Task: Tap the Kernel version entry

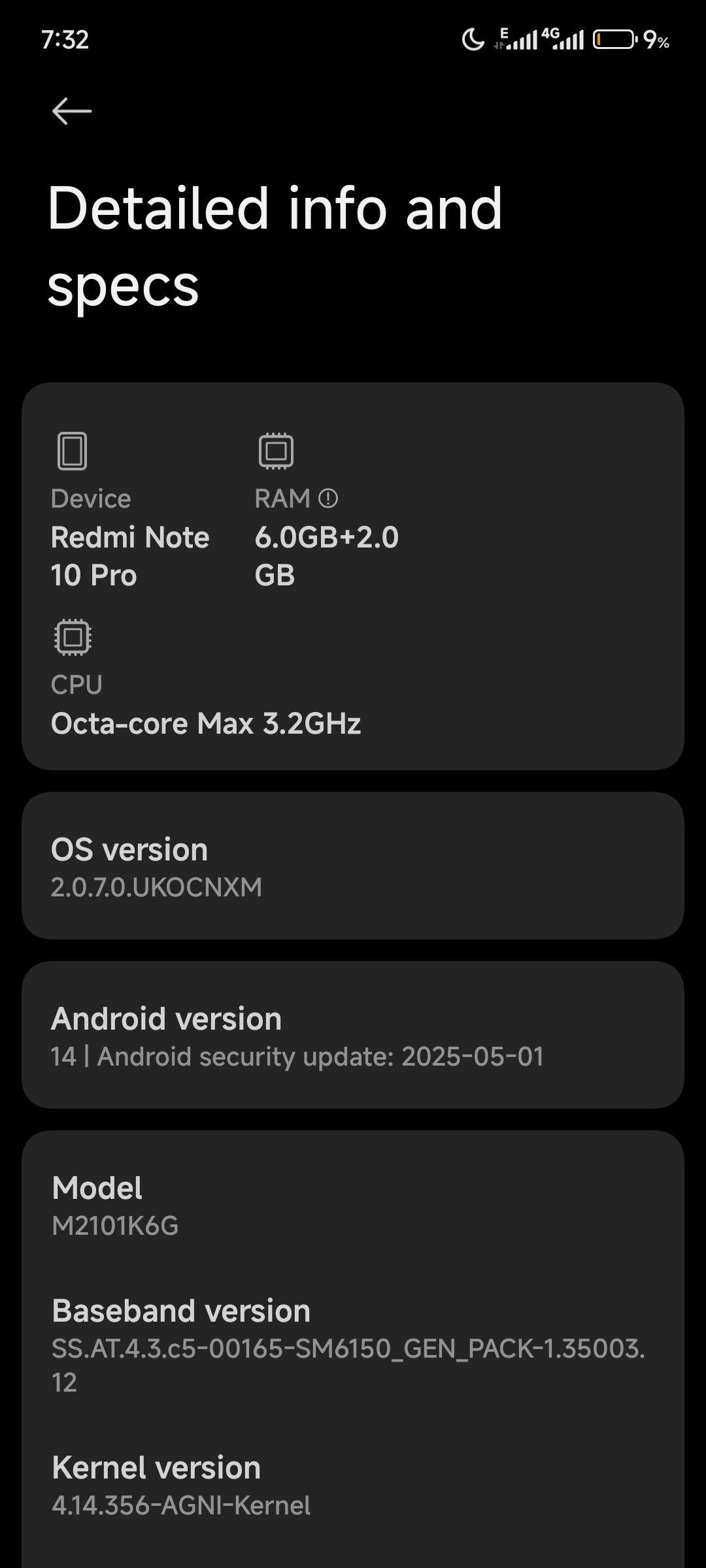Action: 353,1486
